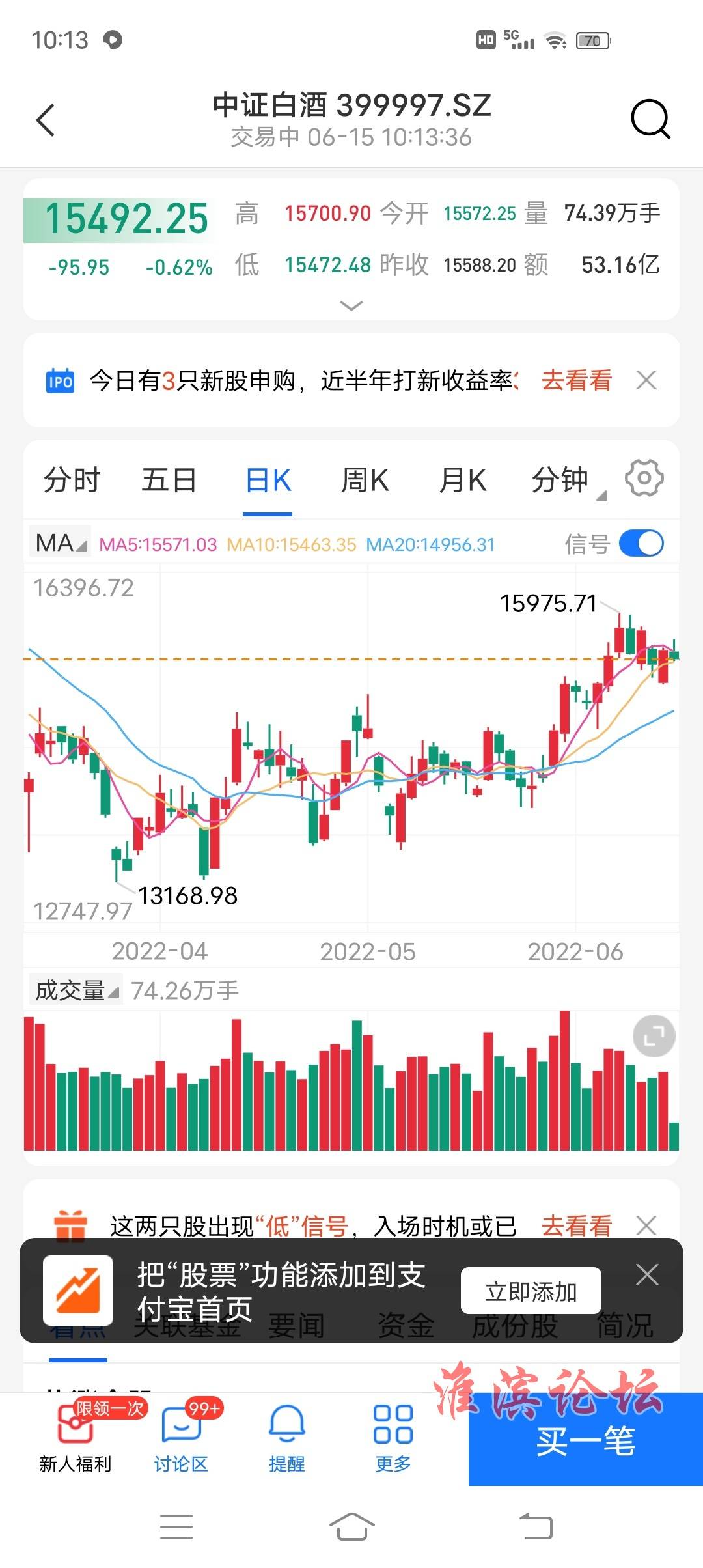The image size is (703, 1568).
Task: Switch to the 分时 chart tab
Action: tap(72, 481)
